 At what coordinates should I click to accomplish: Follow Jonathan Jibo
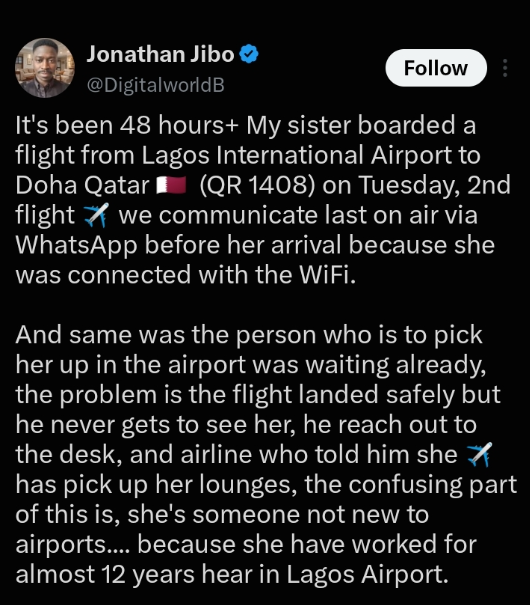click(x=436, y=68)
